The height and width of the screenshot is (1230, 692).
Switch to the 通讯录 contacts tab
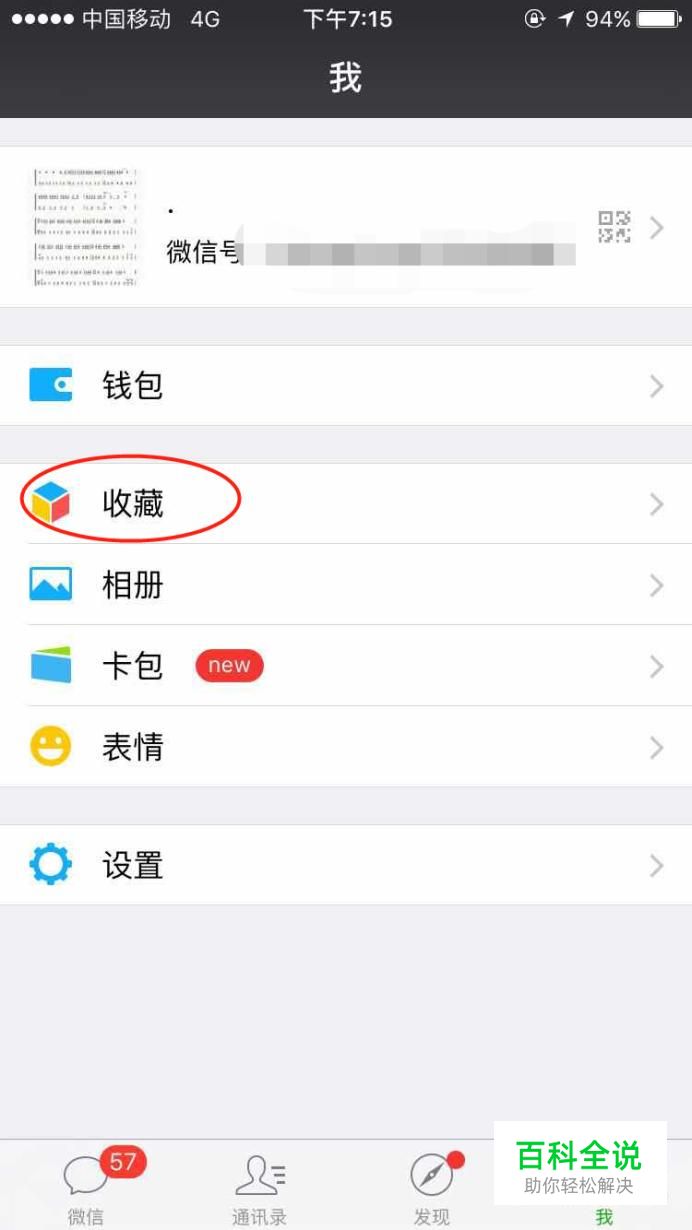point(259,1187)
